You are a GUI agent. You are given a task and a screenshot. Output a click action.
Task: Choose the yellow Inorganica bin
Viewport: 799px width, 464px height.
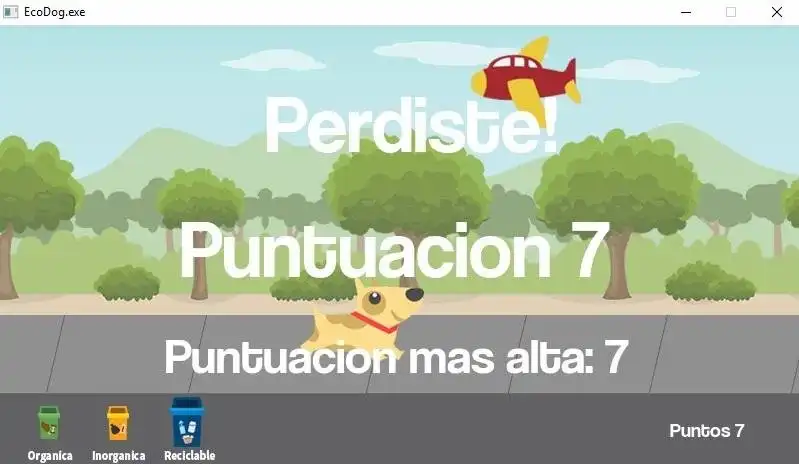coord(118,423)
